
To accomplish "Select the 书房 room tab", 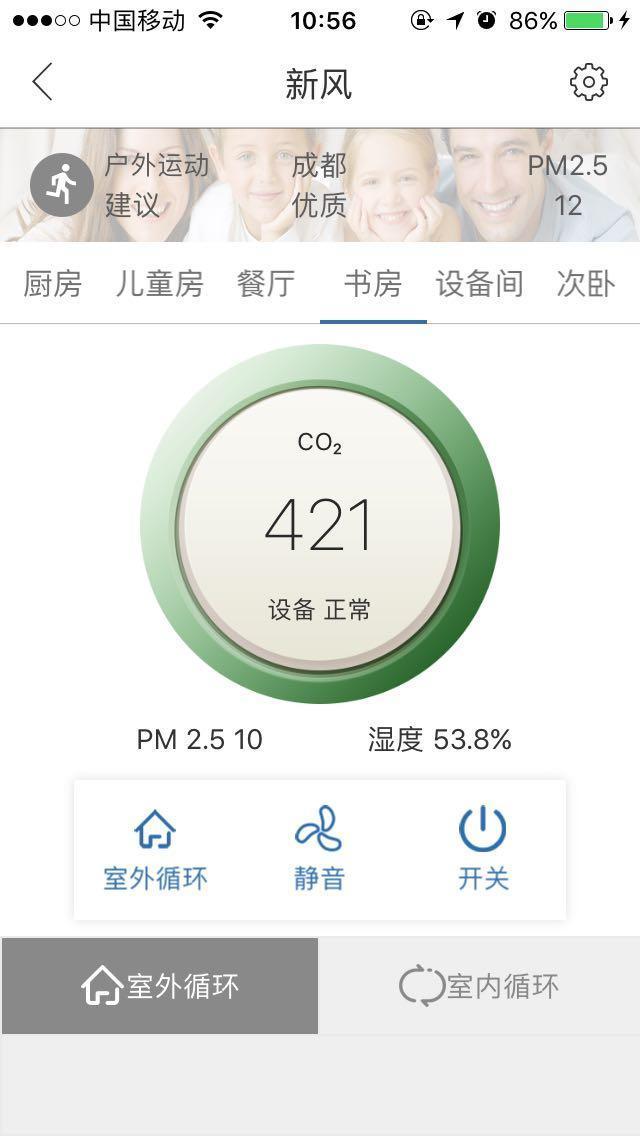I will pyautogui.click(x=373, y=285).
